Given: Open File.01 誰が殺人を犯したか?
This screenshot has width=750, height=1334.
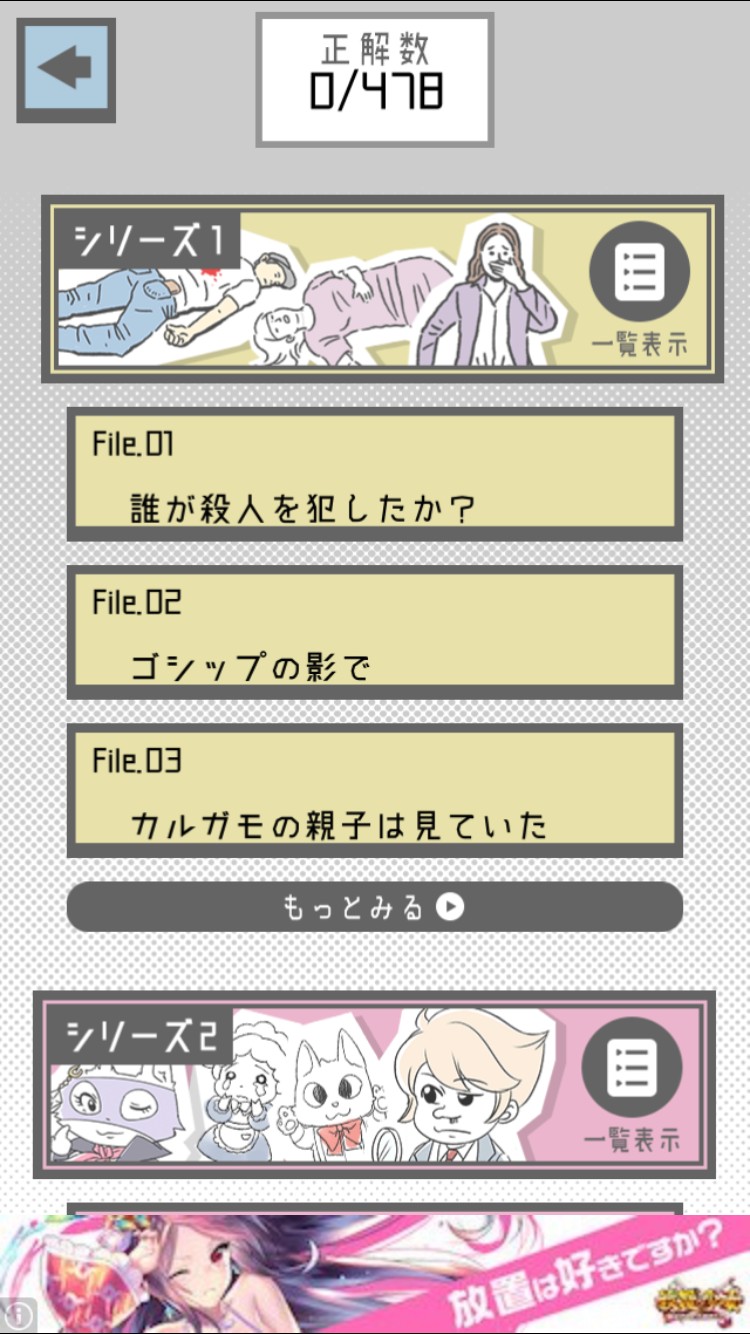Looking at the screenshot, I should tap(375, 475).
